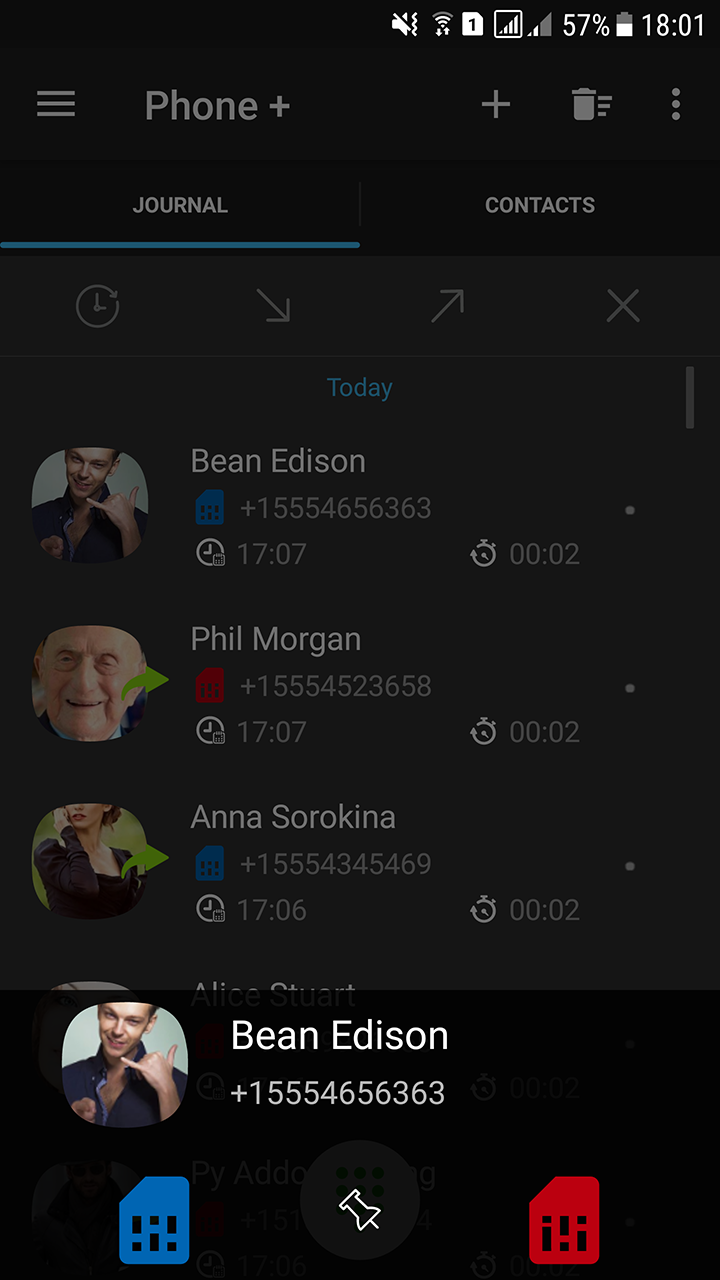Filter missed calls
The image size is (720, 1280).
[622, 306]
